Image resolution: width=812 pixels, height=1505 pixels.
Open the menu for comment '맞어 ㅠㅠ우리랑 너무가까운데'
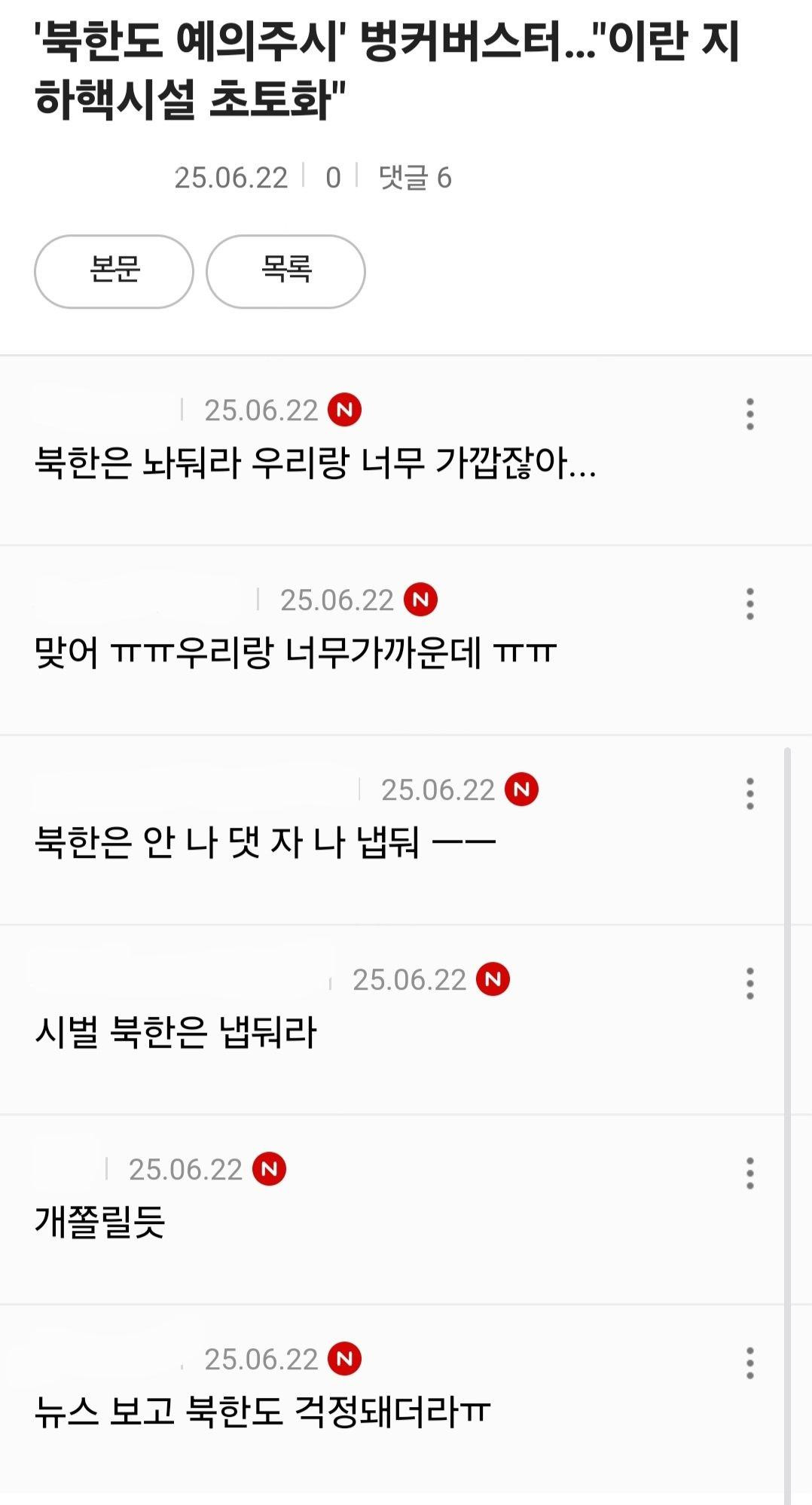point(749,603)
